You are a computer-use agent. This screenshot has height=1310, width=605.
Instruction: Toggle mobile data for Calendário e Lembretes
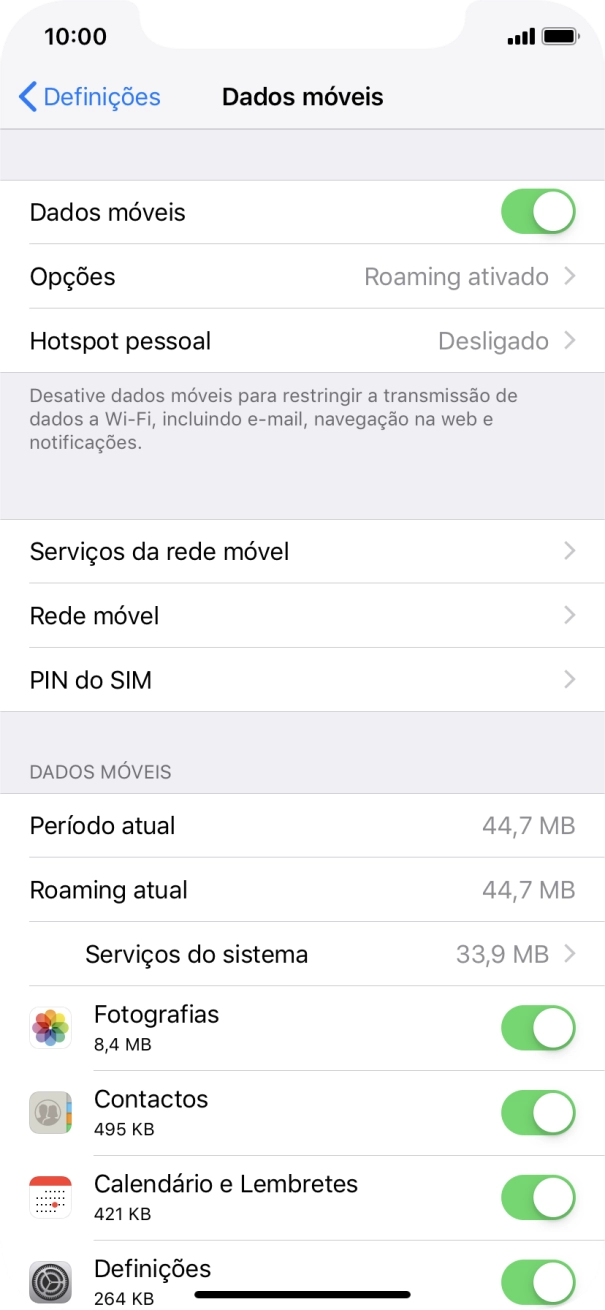coord(538,1198)
